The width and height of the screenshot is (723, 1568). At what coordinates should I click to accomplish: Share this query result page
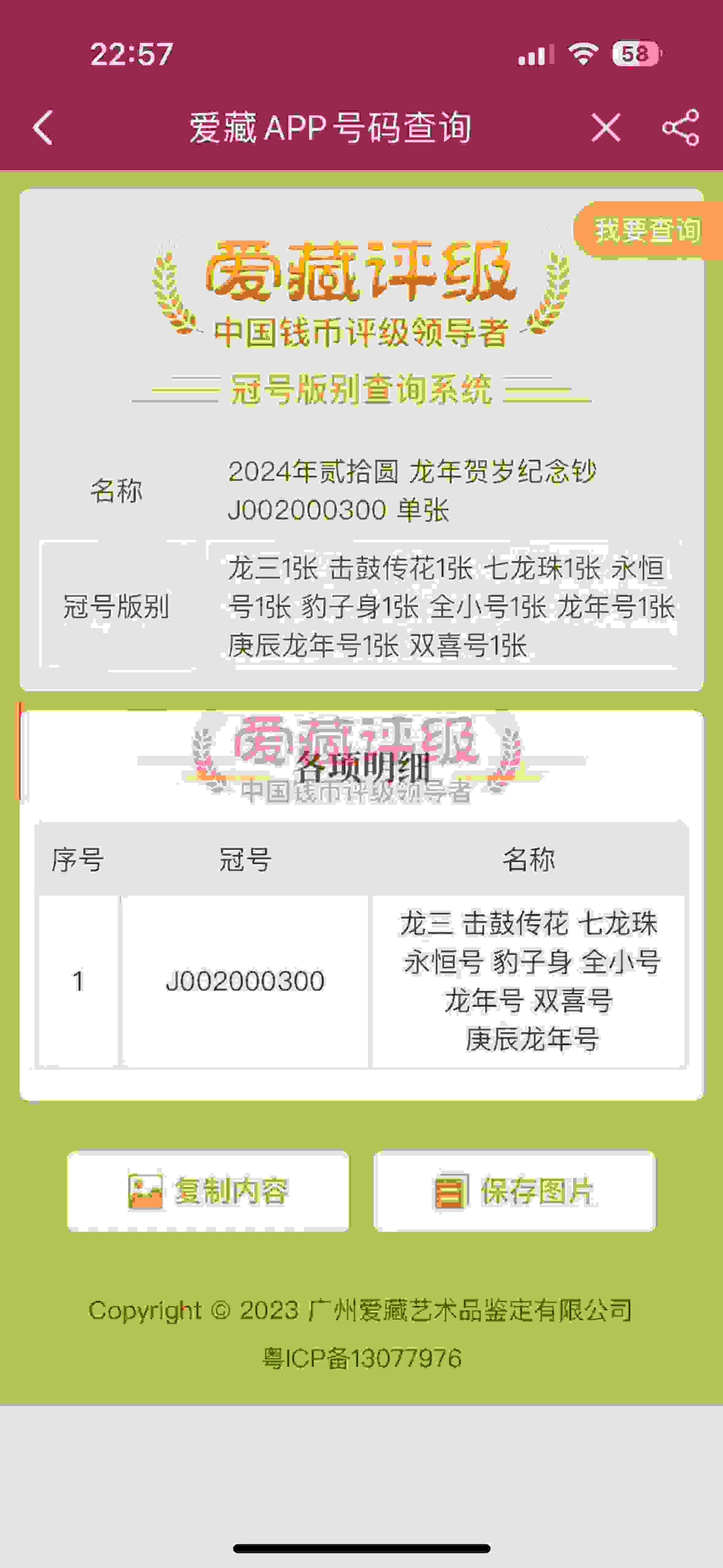pyautogui.click(x=680, y=128)
